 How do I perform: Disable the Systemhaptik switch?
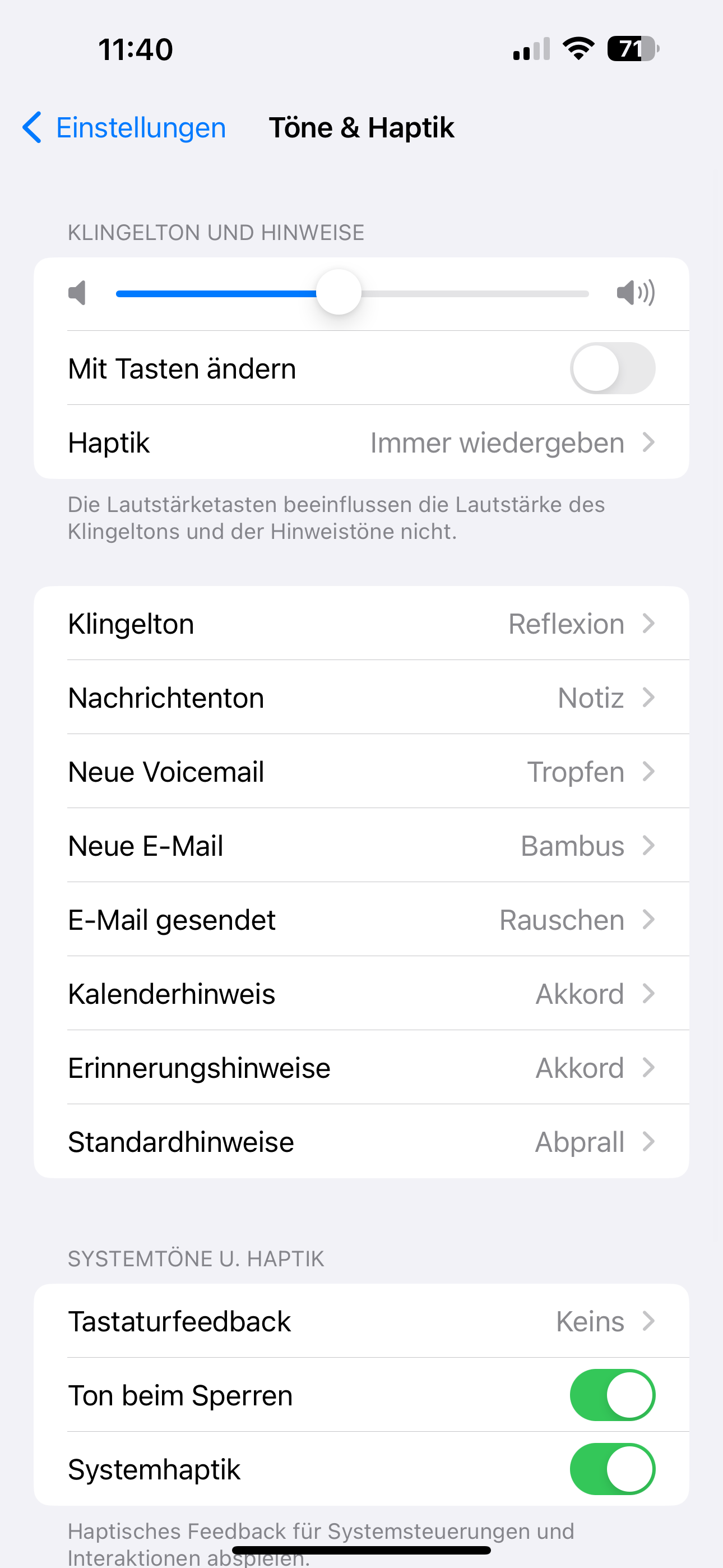point(611,1469)
